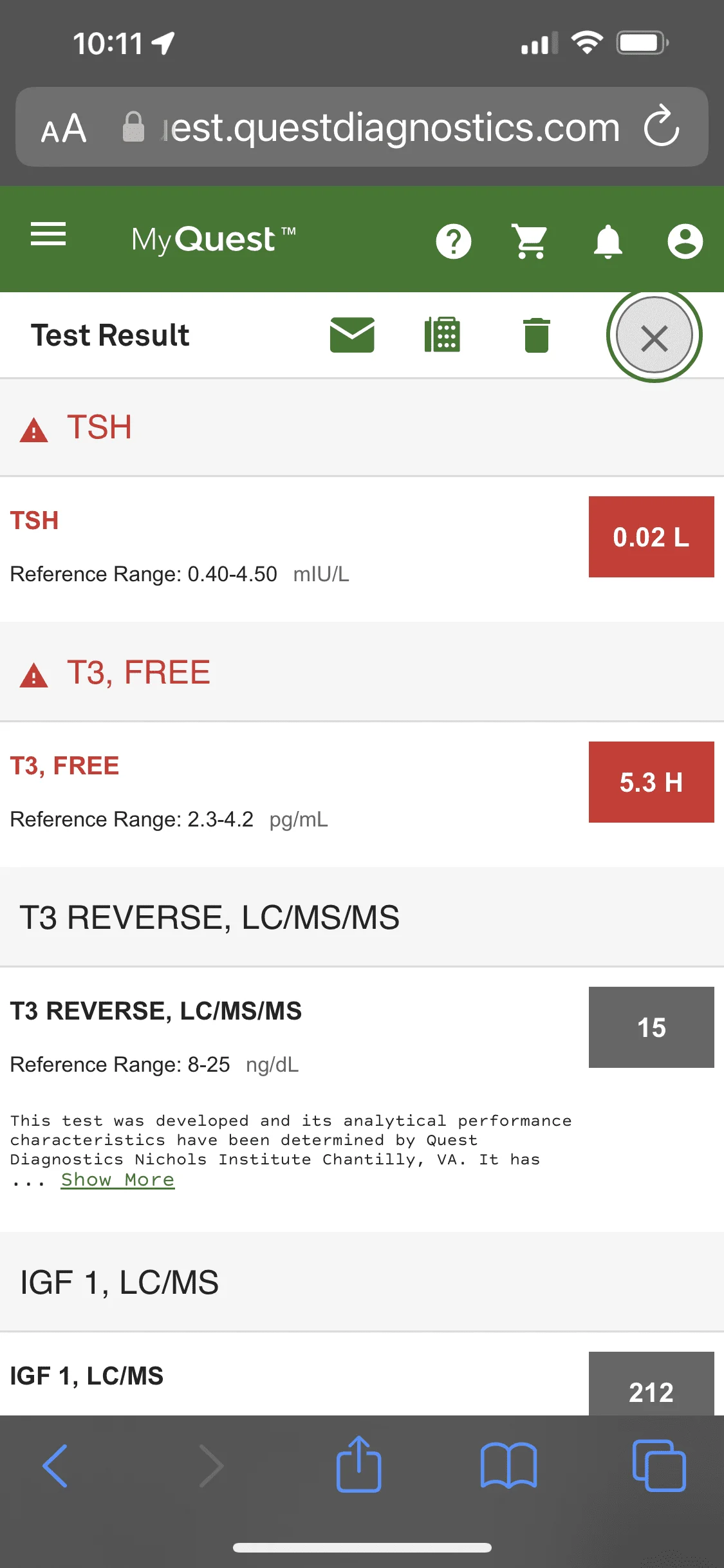Close the Test Result view
Image resolution: width=724 pixels, height=1568 pixels.
654,335
